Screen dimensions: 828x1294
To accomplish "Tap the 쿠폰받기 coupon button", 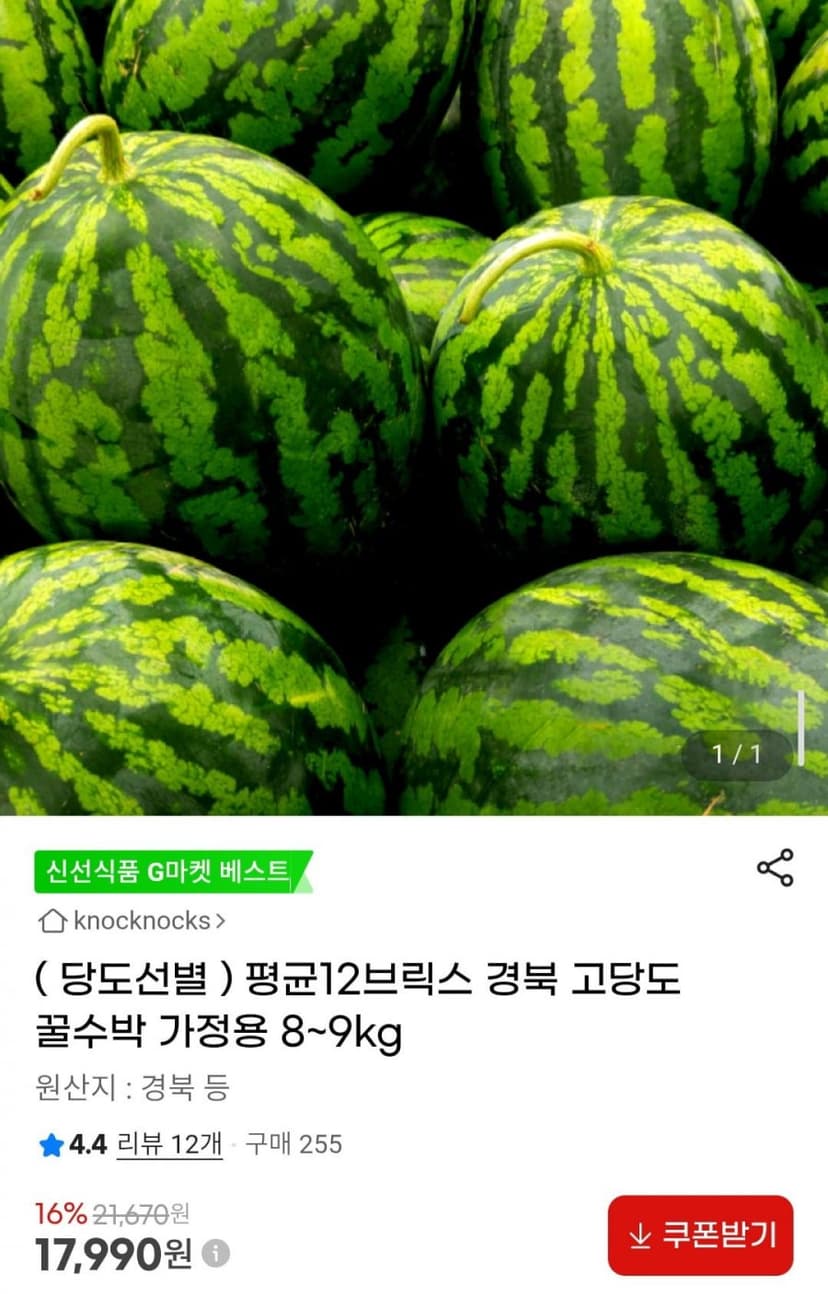I will pyautogui.click(x=700, y=1235).
